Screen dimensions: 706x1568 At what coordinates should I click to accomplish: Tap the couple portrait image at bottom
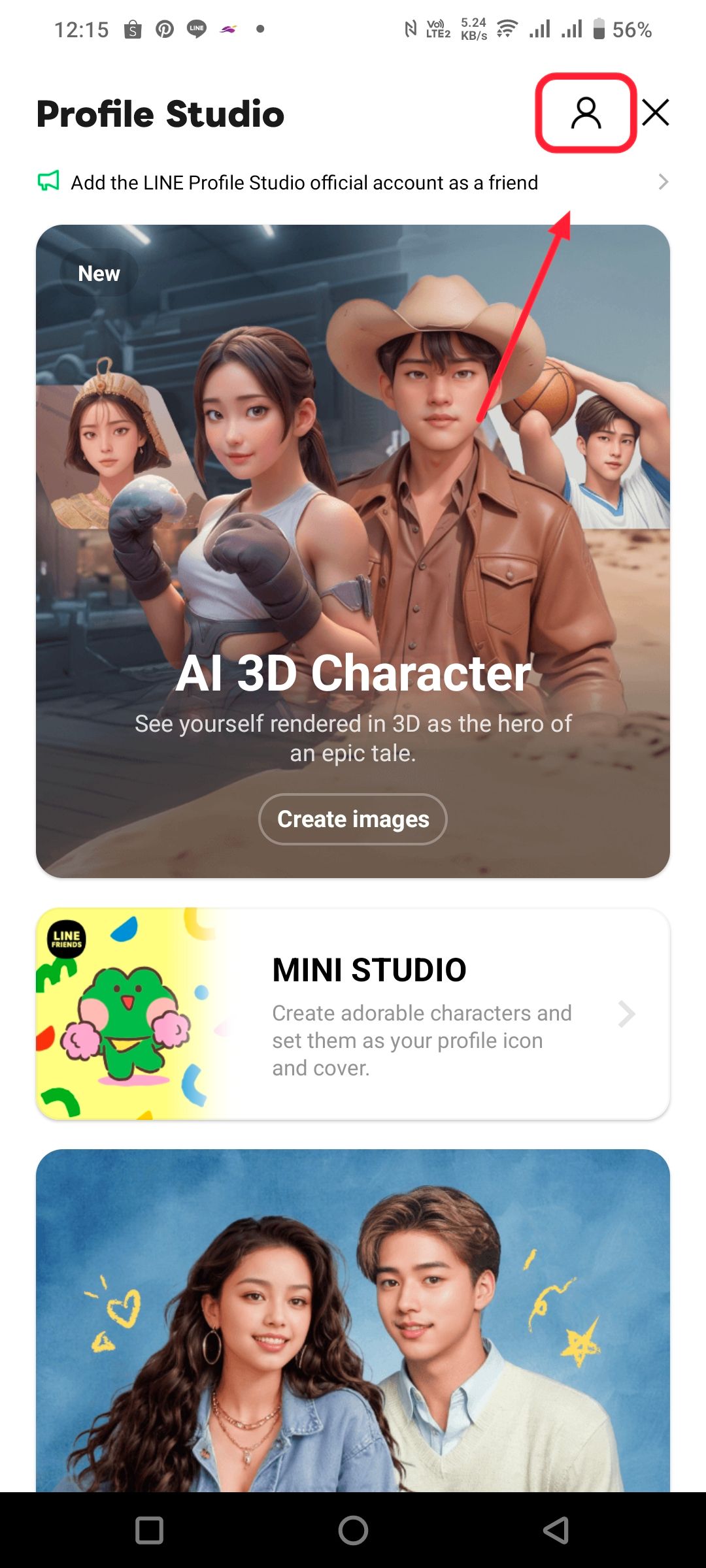[353, 1339]
